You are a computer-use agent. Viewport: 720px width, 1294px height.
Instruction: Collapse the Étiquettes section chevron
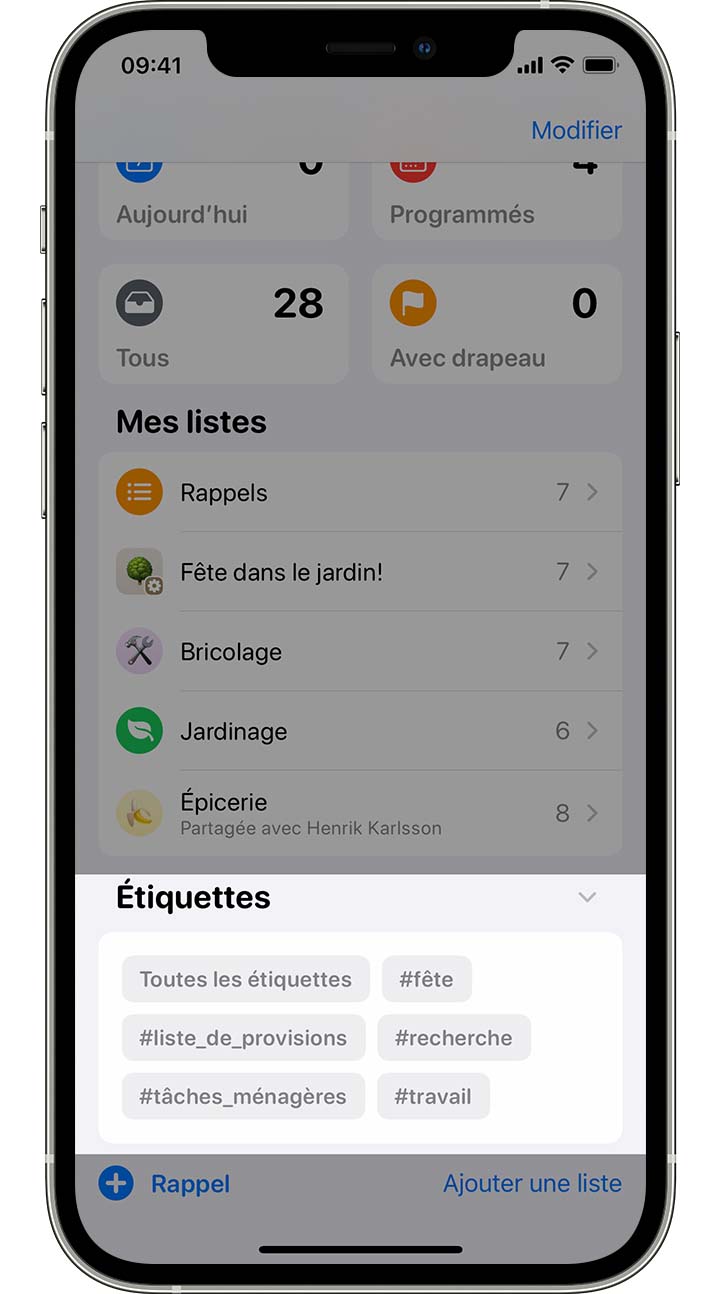click(587, 897)
